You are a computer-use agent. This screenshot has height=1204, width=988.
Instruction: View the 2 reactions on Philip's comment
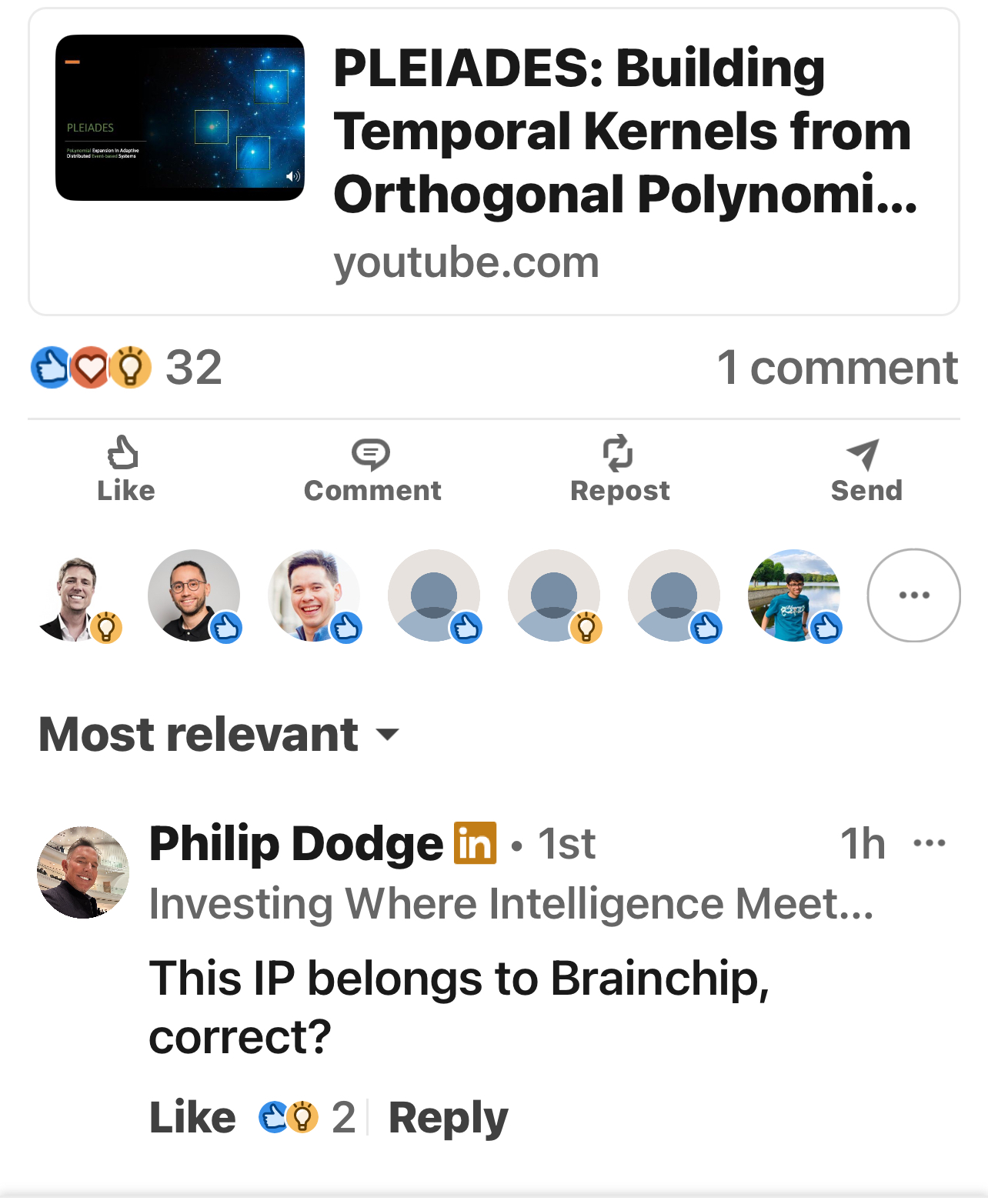pyautogui.click(x=306, y=1117)
